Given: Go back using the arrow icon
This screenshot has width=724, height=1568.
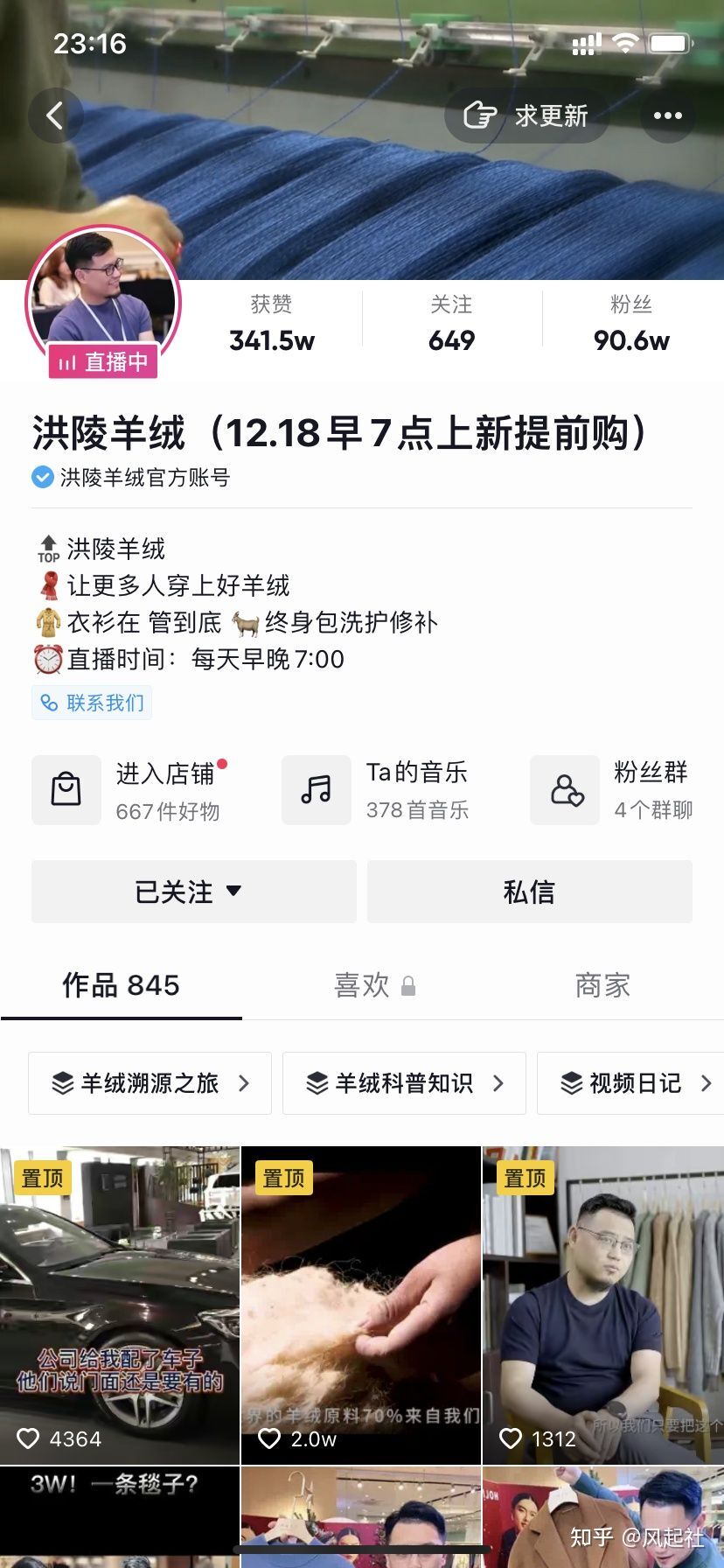Looking at the screenshot, I should click(x=55, y=115).
